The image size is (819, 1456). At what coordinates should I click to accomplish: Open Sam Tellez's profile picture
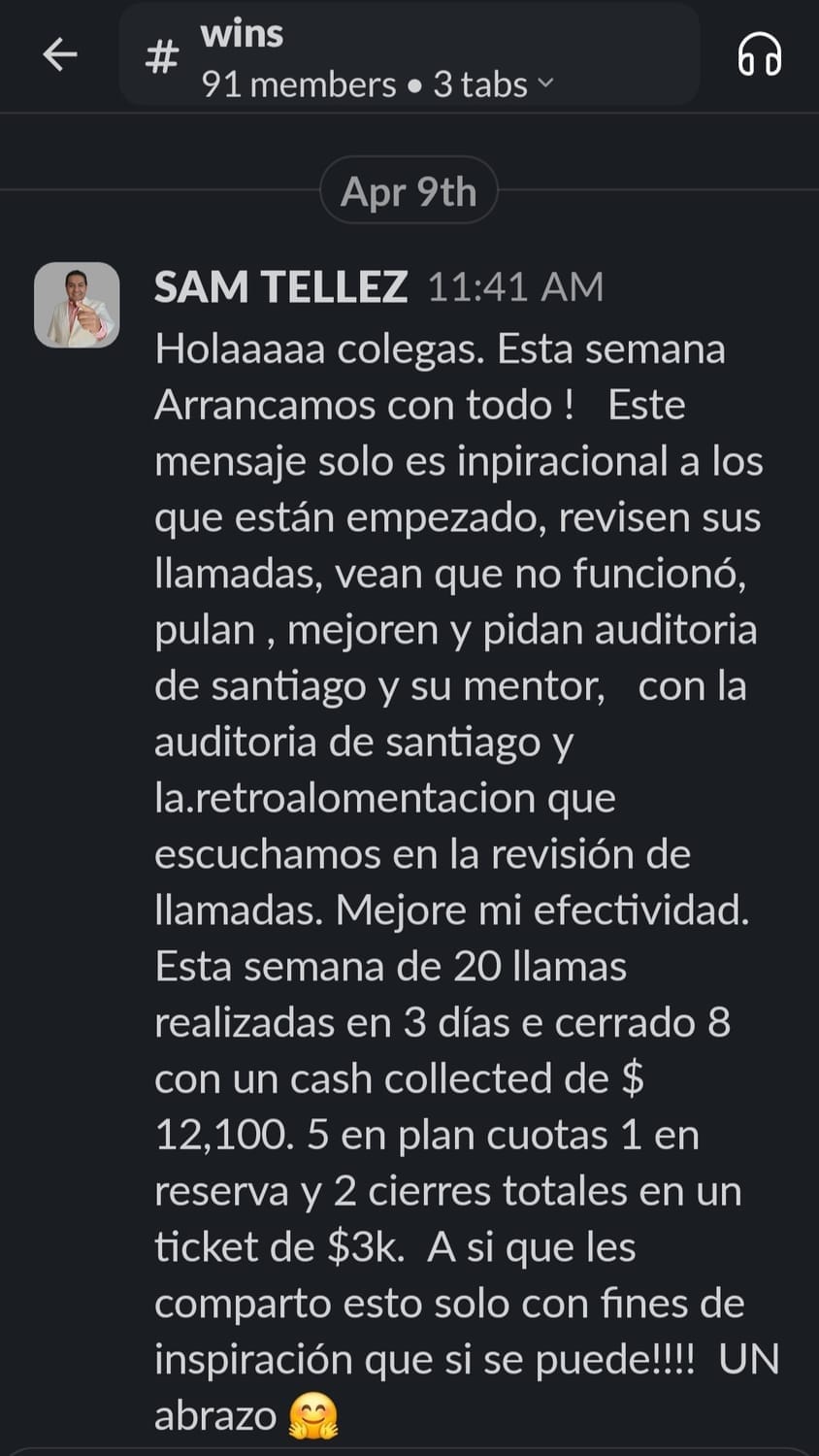pyautogui.click(x=77, y=305)
